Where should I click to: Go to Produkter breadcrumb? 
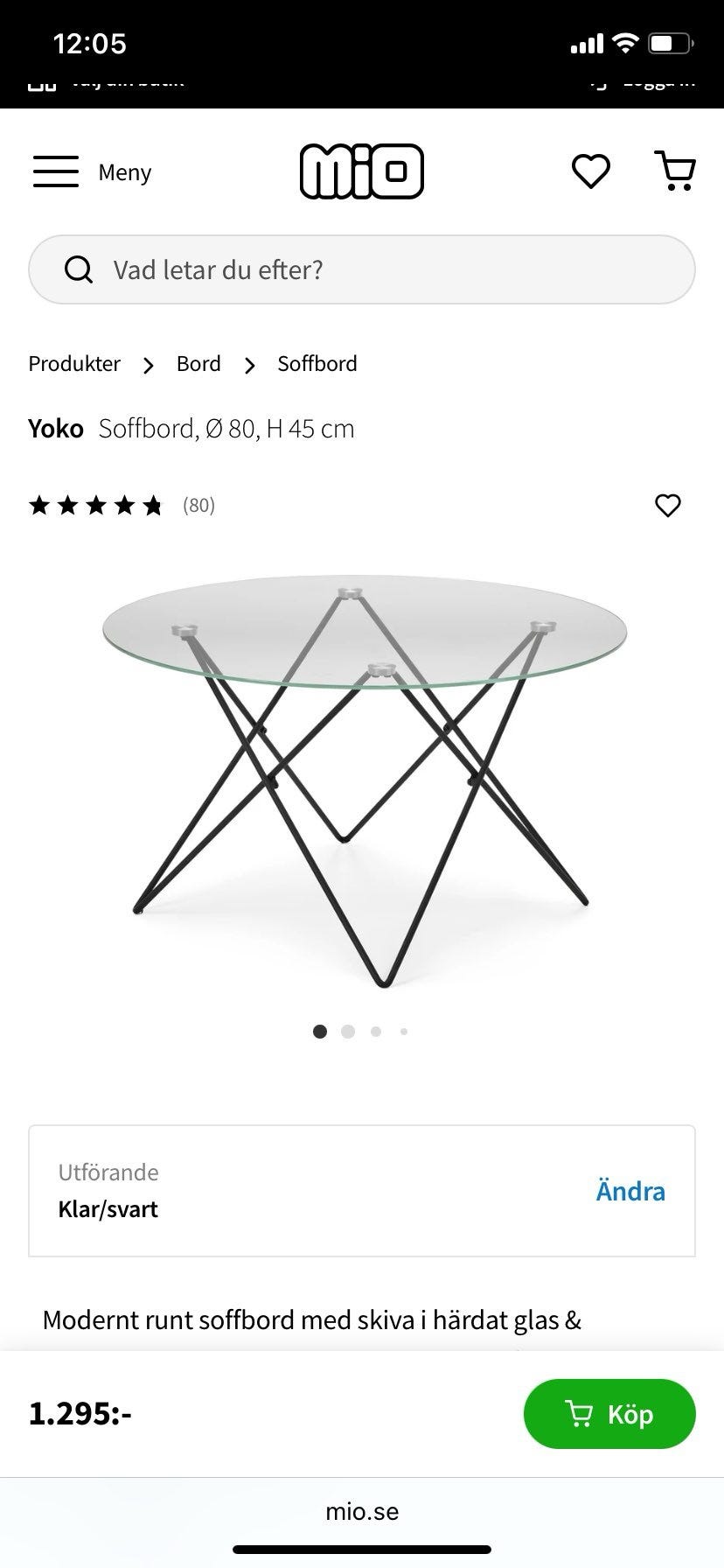pyautogui.click(x=74, y=364)
